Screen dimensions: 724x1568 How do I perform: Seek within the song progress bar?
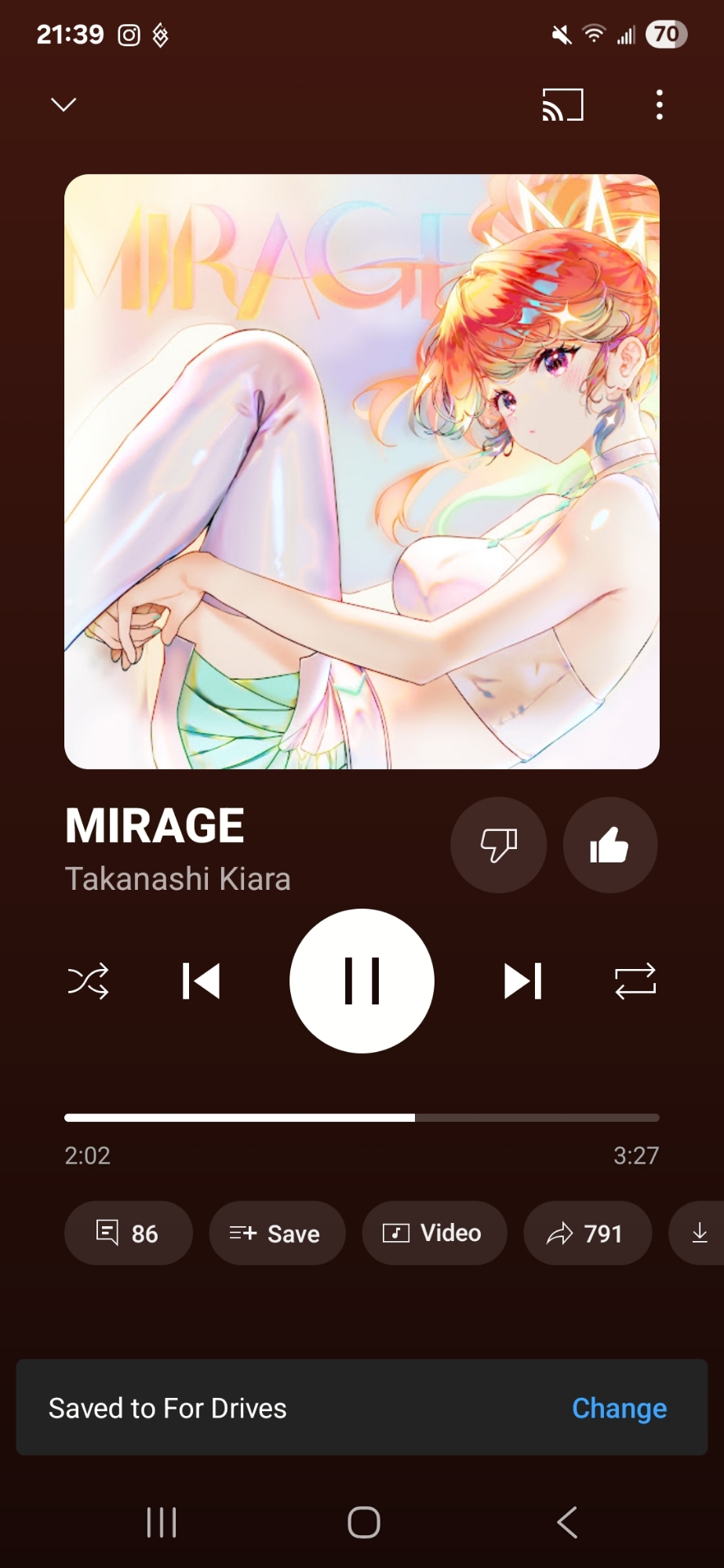tap(362, 1117)
